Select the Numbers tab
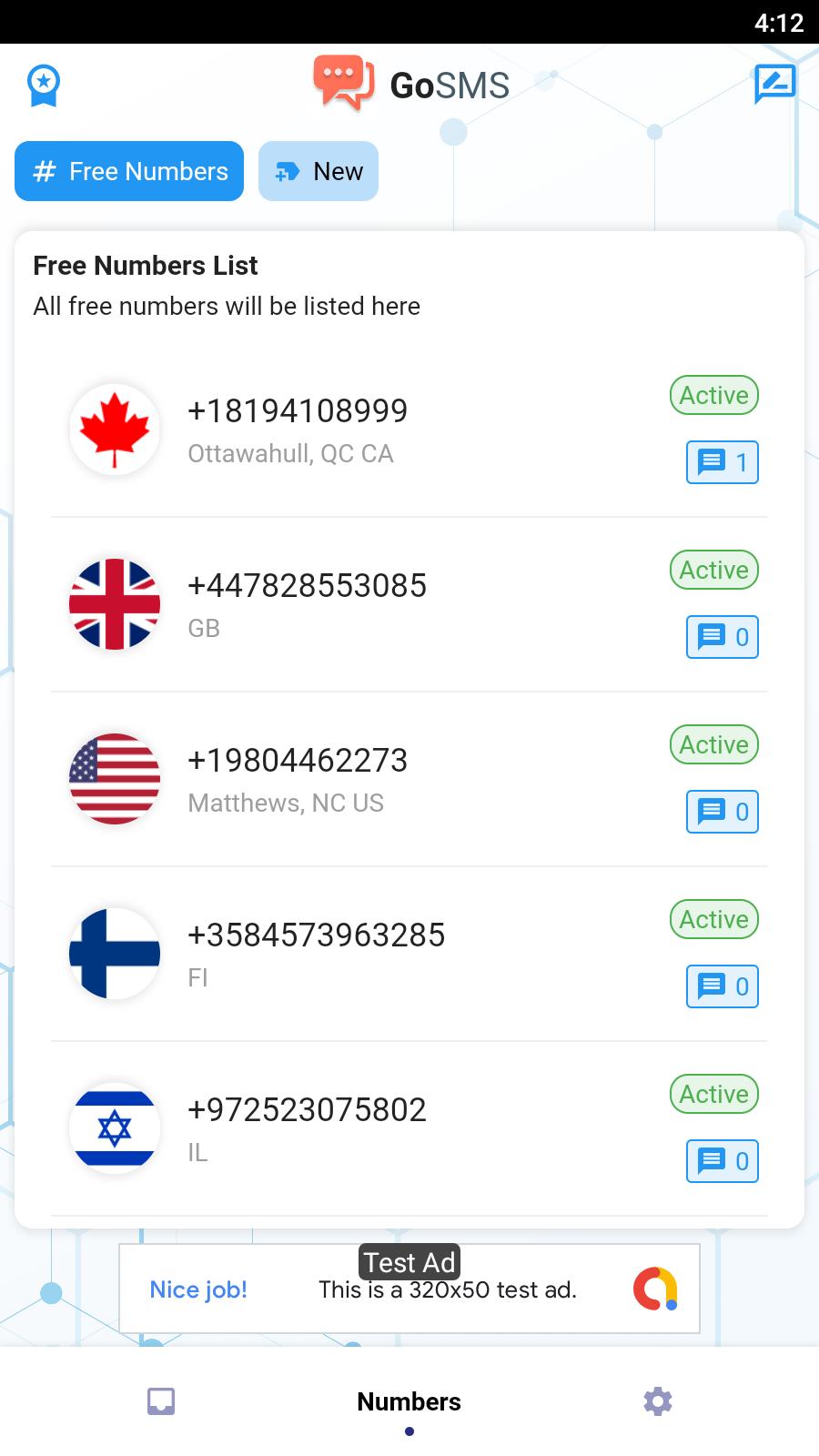Image resolution: width=819 pixels, height=1456 pixels. point(409,1402)
